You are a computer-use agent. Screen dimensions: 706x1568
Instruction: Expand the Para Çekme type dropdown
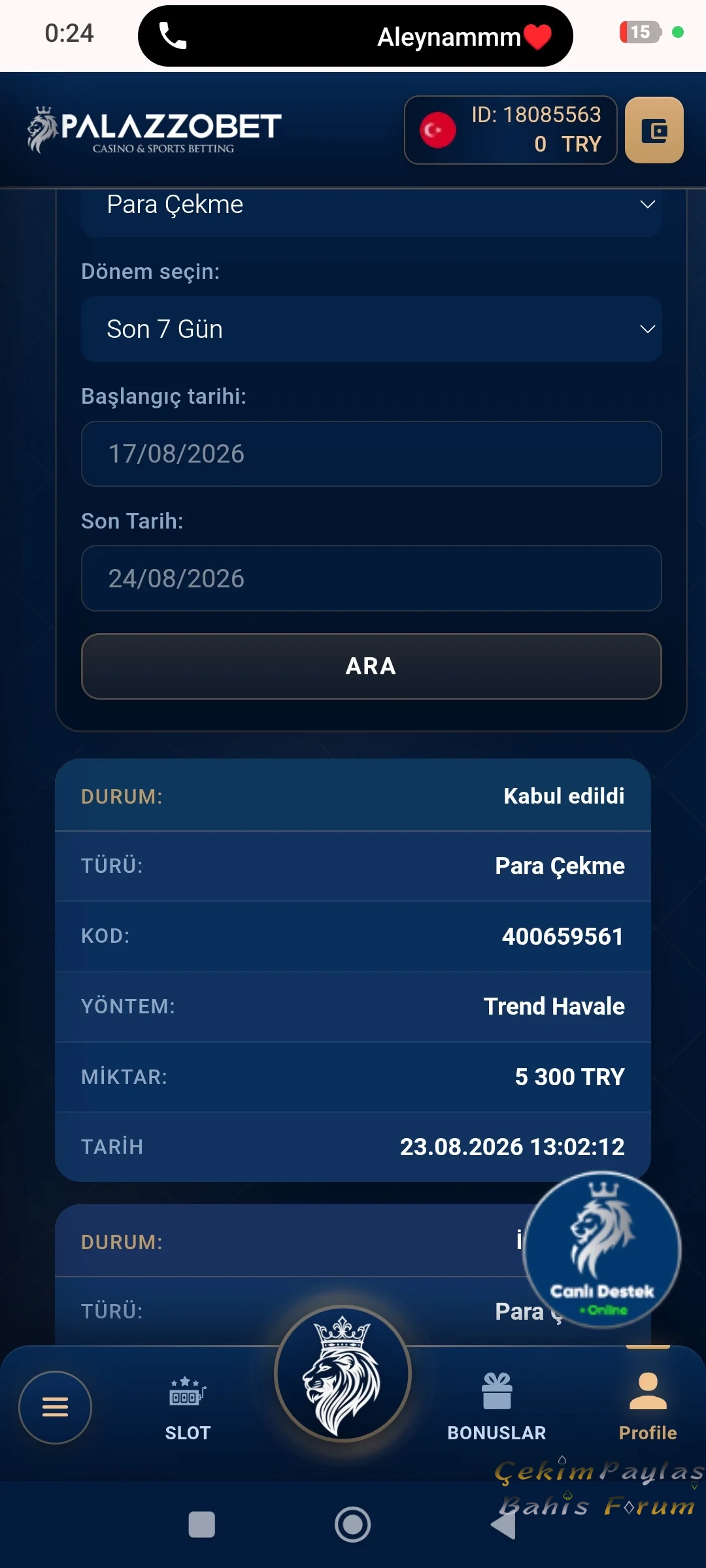[x=371, y=209]
